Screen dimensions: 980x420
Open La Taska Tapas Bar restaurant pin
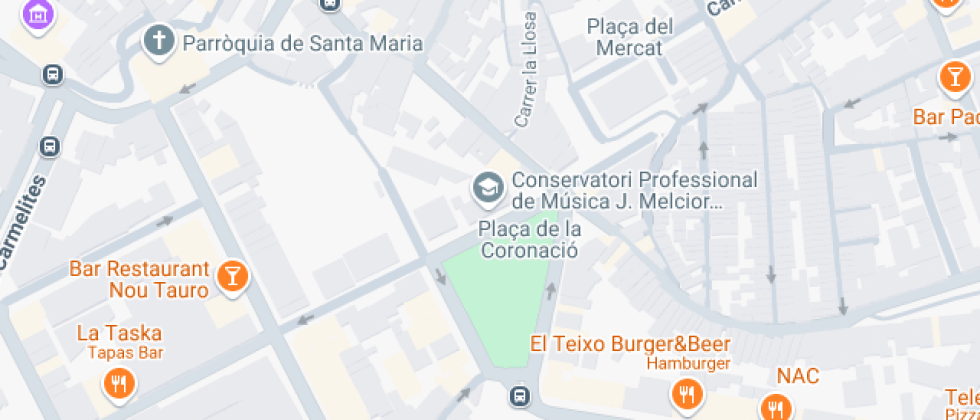tap(119, 383)
